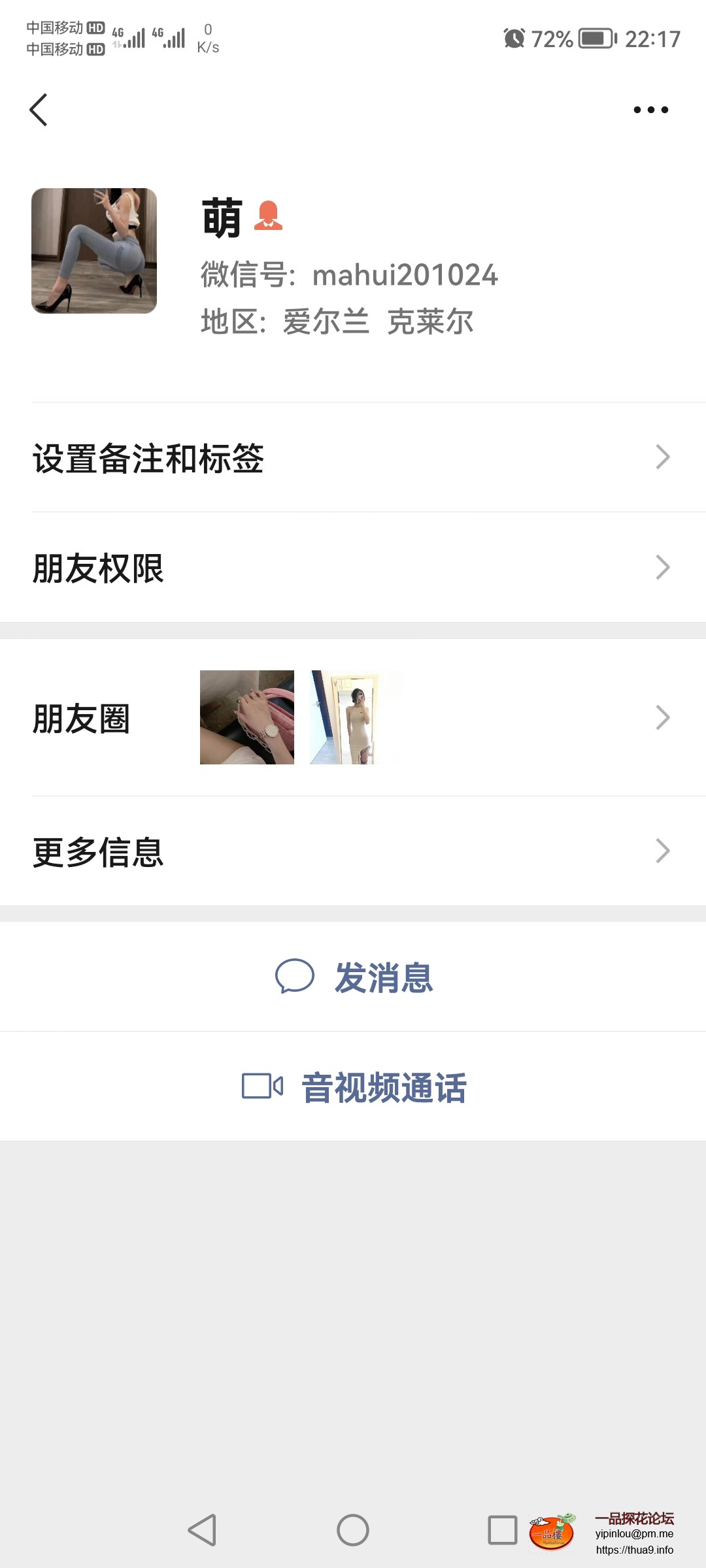Tap the contact's profile avatar photo
Screen dimensions: 706x1568
(x=94, y=250)
